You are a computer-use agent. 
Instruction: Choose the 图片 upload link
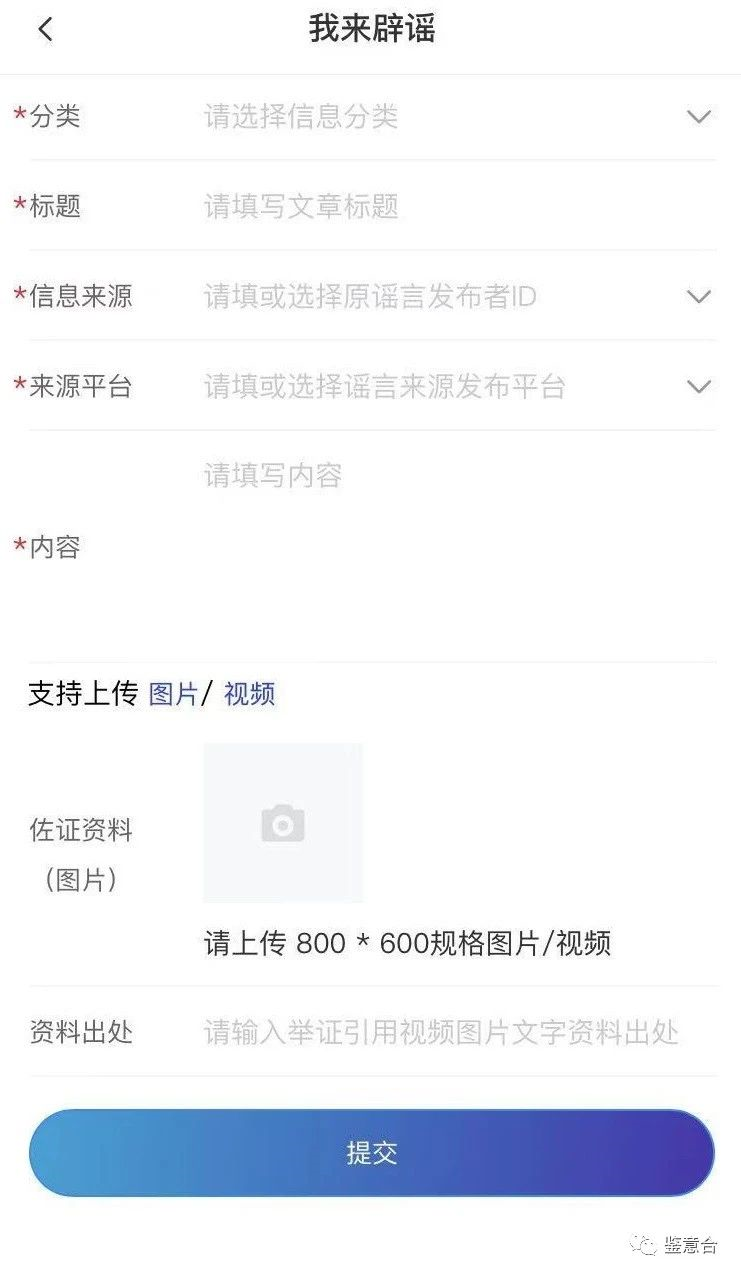point(173,694)
